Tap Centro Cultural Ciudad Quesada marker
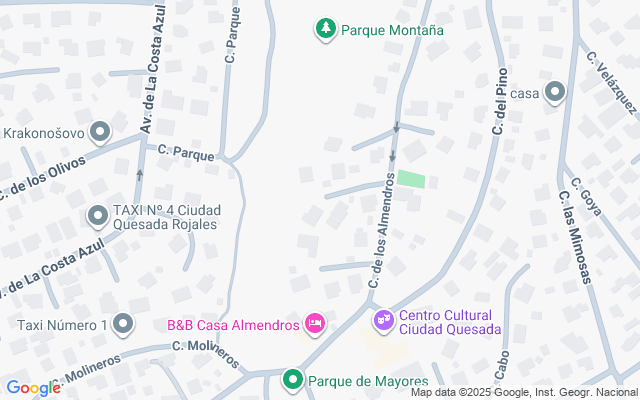The width and height of the screenshot is (640, 400). (x=383, y=321)
